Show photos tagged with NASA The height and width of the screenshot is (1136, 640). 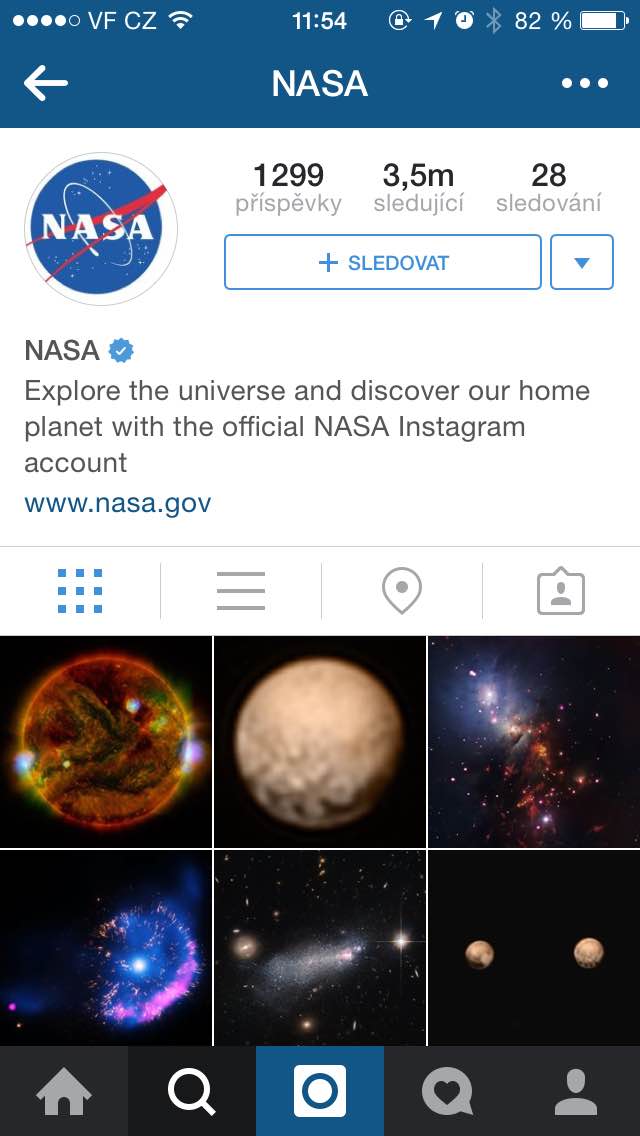561,591
